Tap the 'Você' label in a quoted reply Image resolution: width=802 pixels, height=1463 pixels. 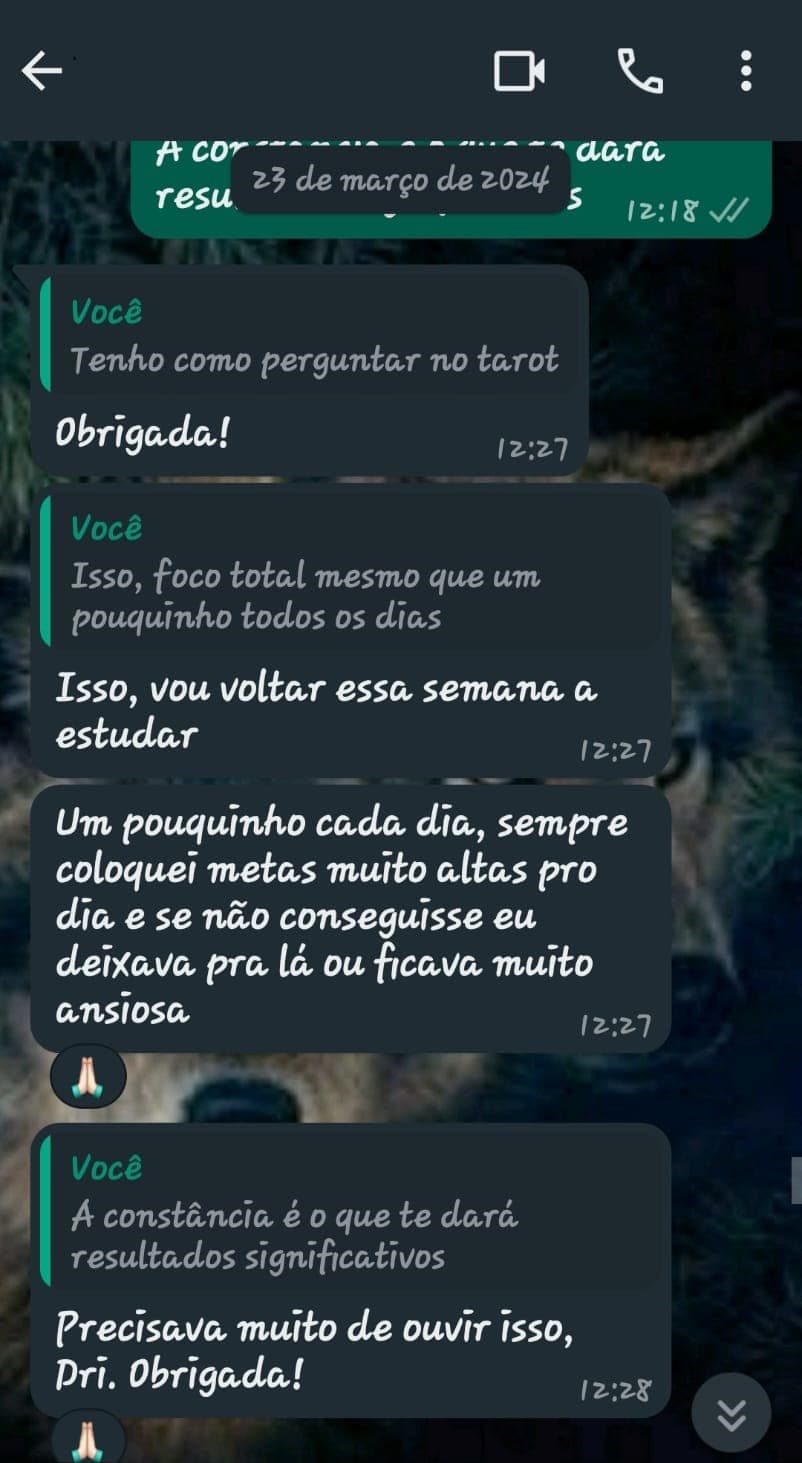(106, 313)
